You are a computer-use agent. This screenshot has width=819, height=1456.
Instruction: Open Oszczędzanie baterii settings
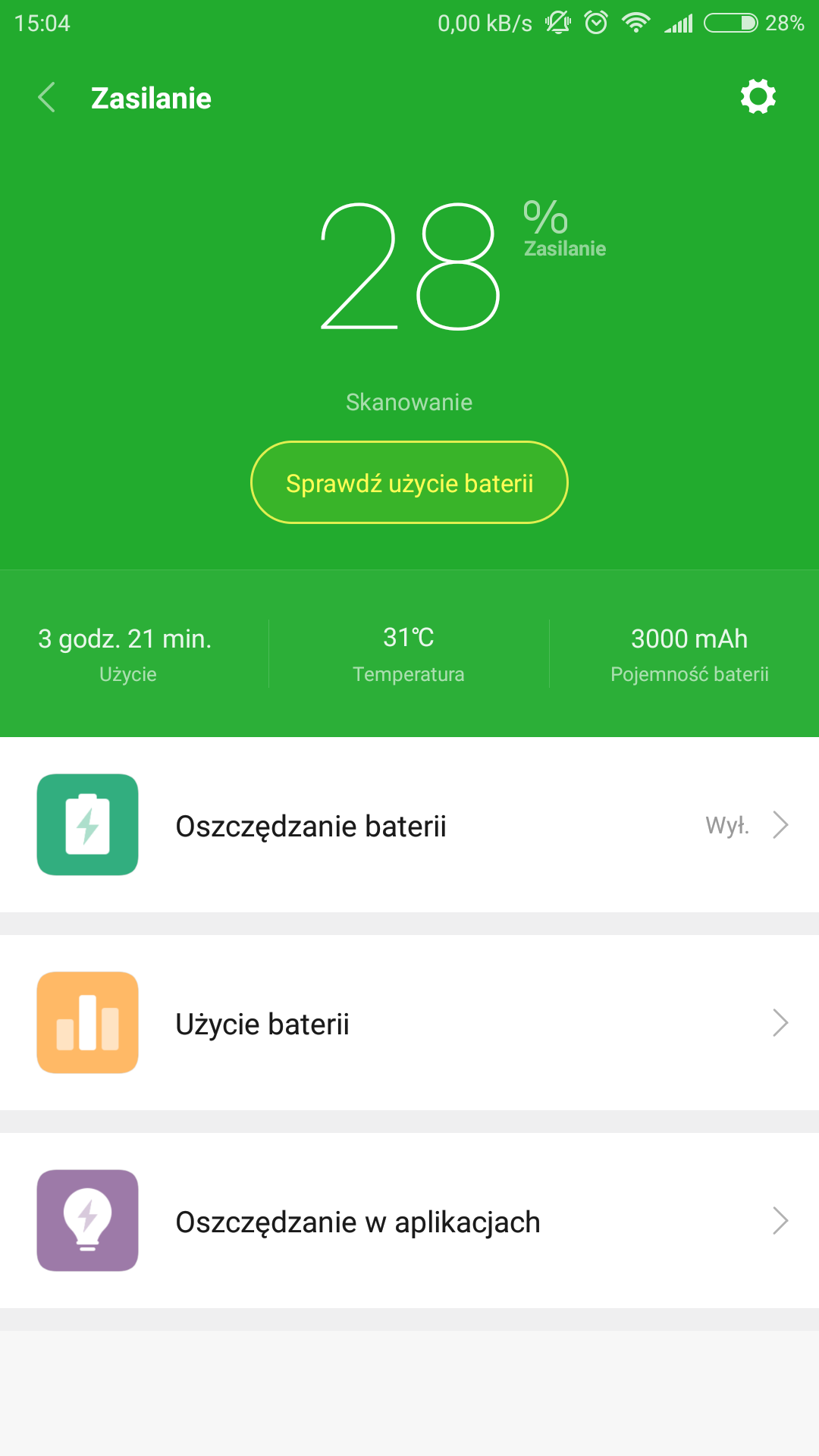(x=409, y=825)
